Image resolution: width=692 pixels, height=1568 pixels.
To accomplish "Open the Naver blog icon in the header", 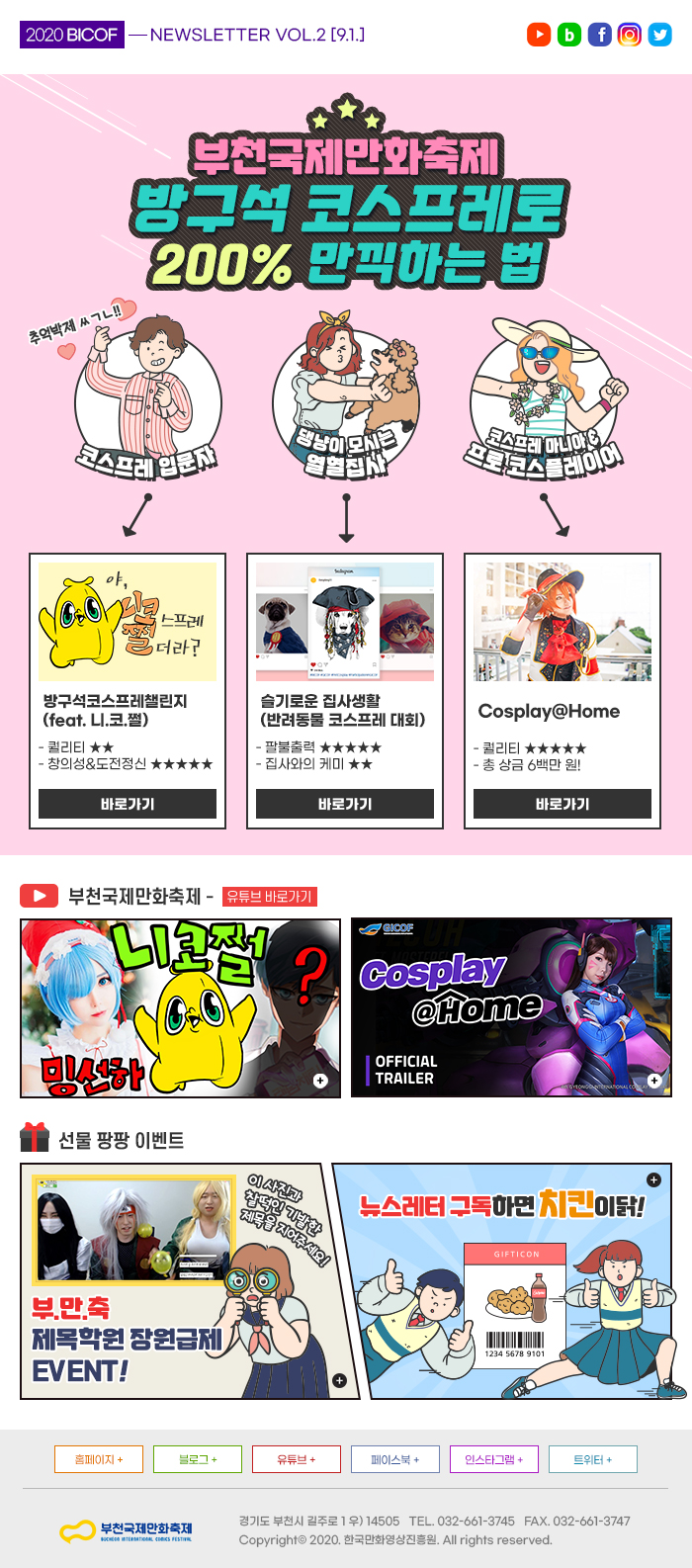I will (x=569, y=35).
